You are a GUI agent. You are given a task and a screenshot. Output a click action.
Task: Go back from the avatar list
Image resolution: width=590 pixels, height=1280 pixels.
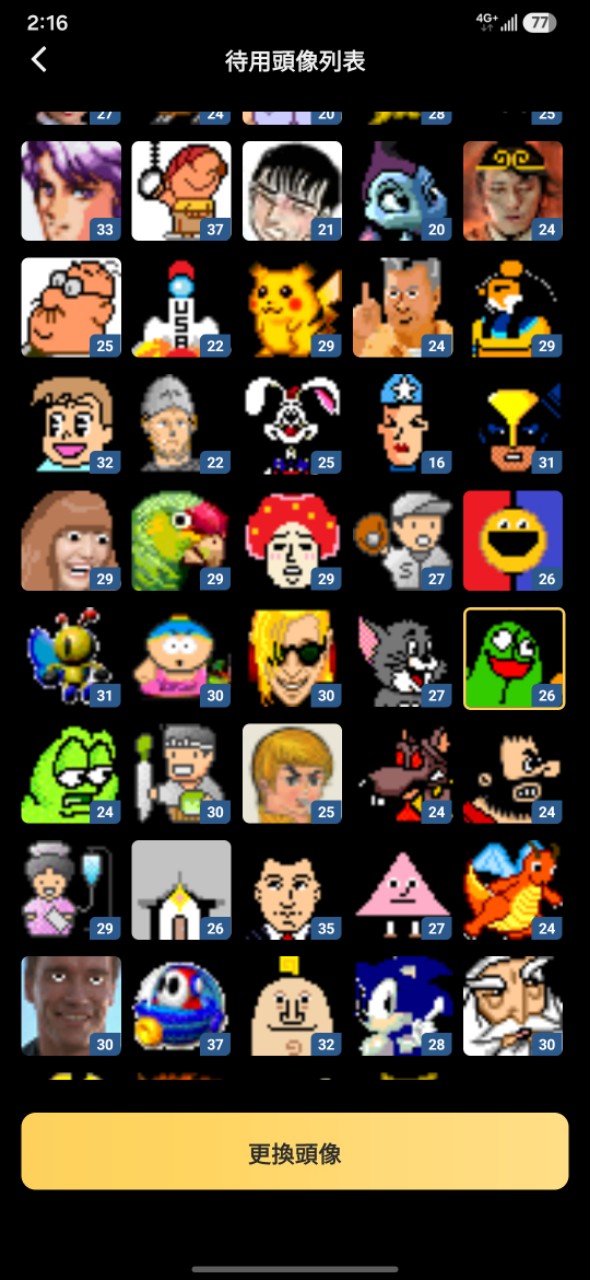tap(39, 60)
